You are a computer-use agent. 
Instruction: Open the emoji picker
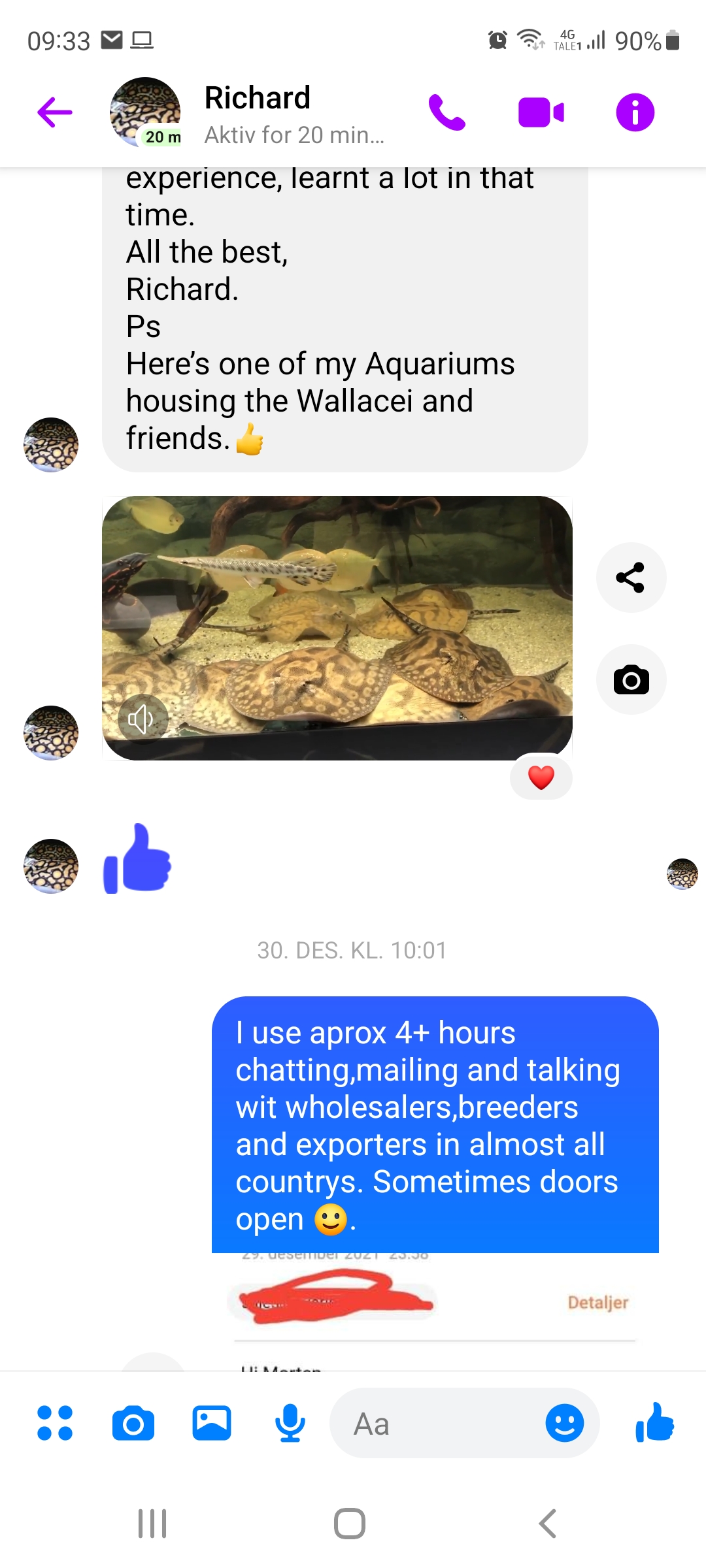(564, 1423)
